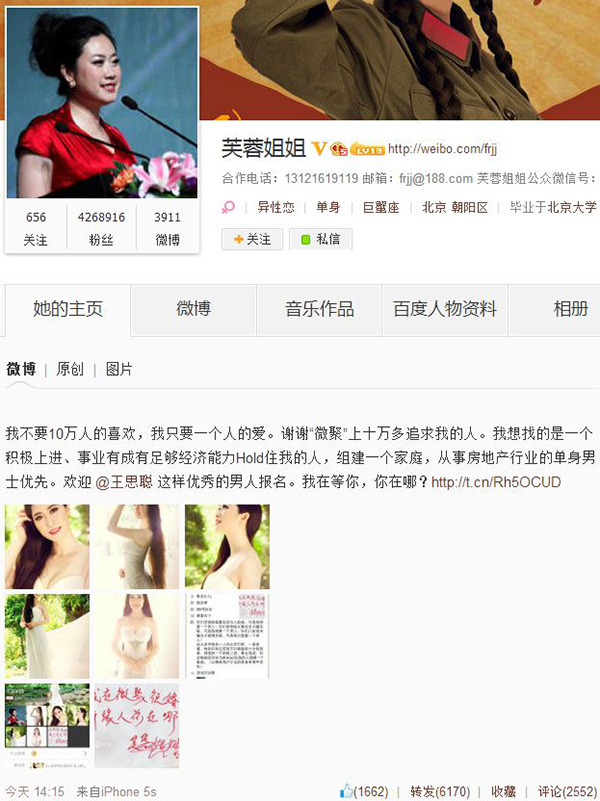Follow this account with the 关注 button

pyautogui.click(x=252, y=239)
